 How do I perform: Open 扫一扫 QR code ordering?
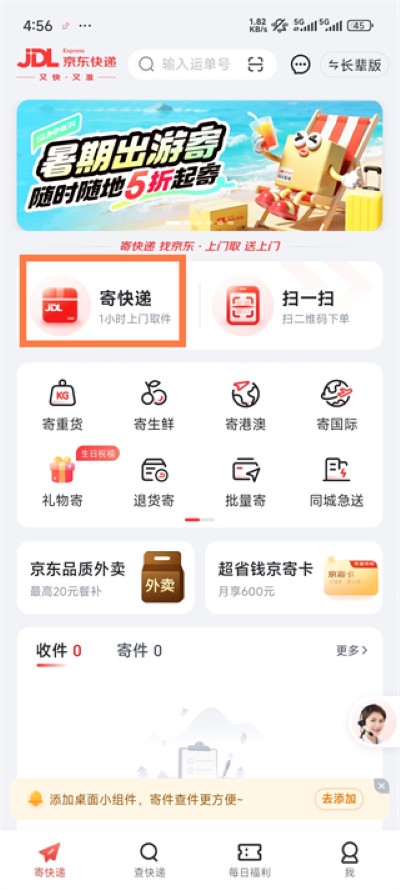[291, 305]
